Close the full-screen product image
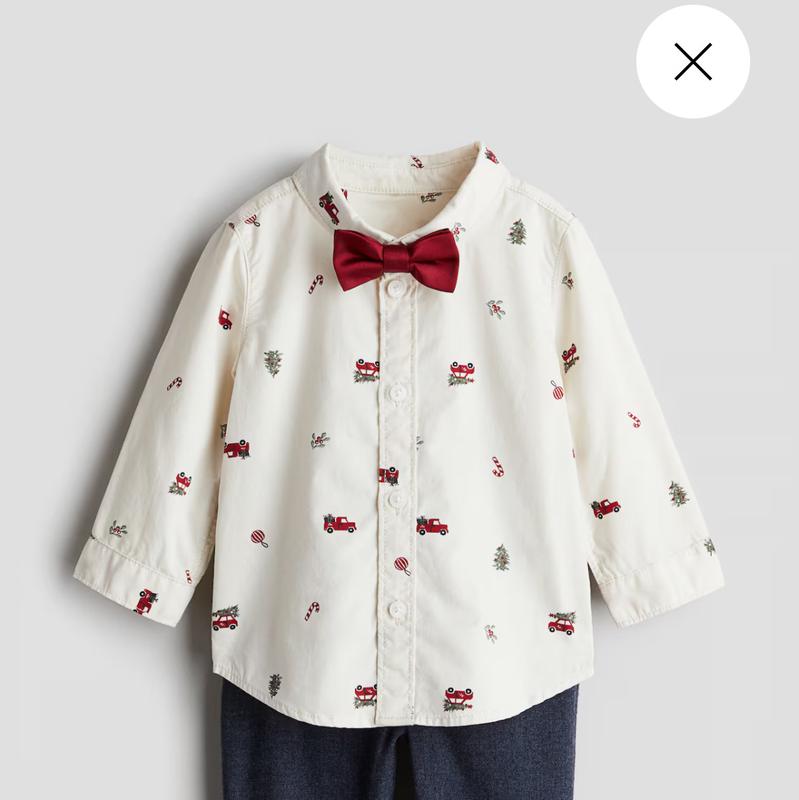 tap(693, 62)
